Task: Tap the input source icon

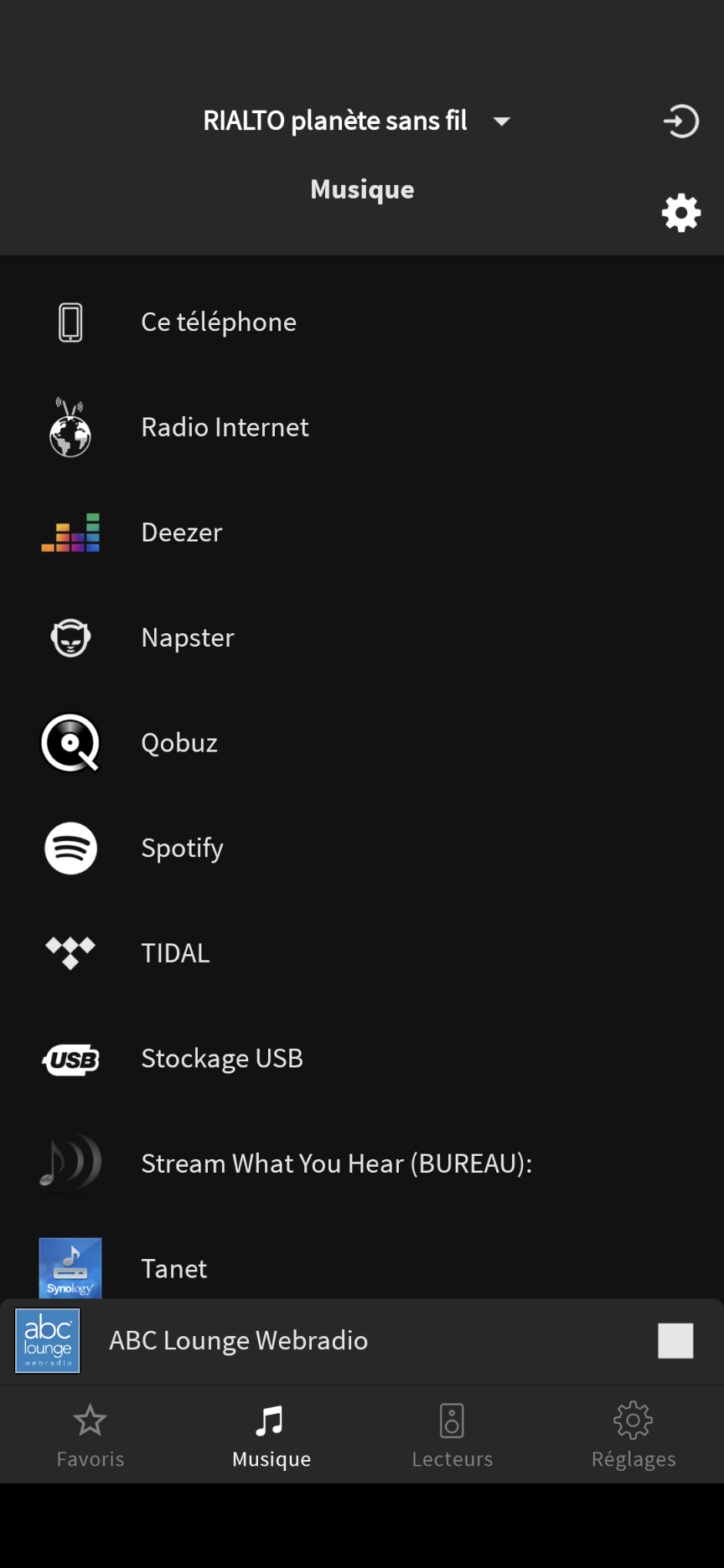Action: (x=681, y=121)
